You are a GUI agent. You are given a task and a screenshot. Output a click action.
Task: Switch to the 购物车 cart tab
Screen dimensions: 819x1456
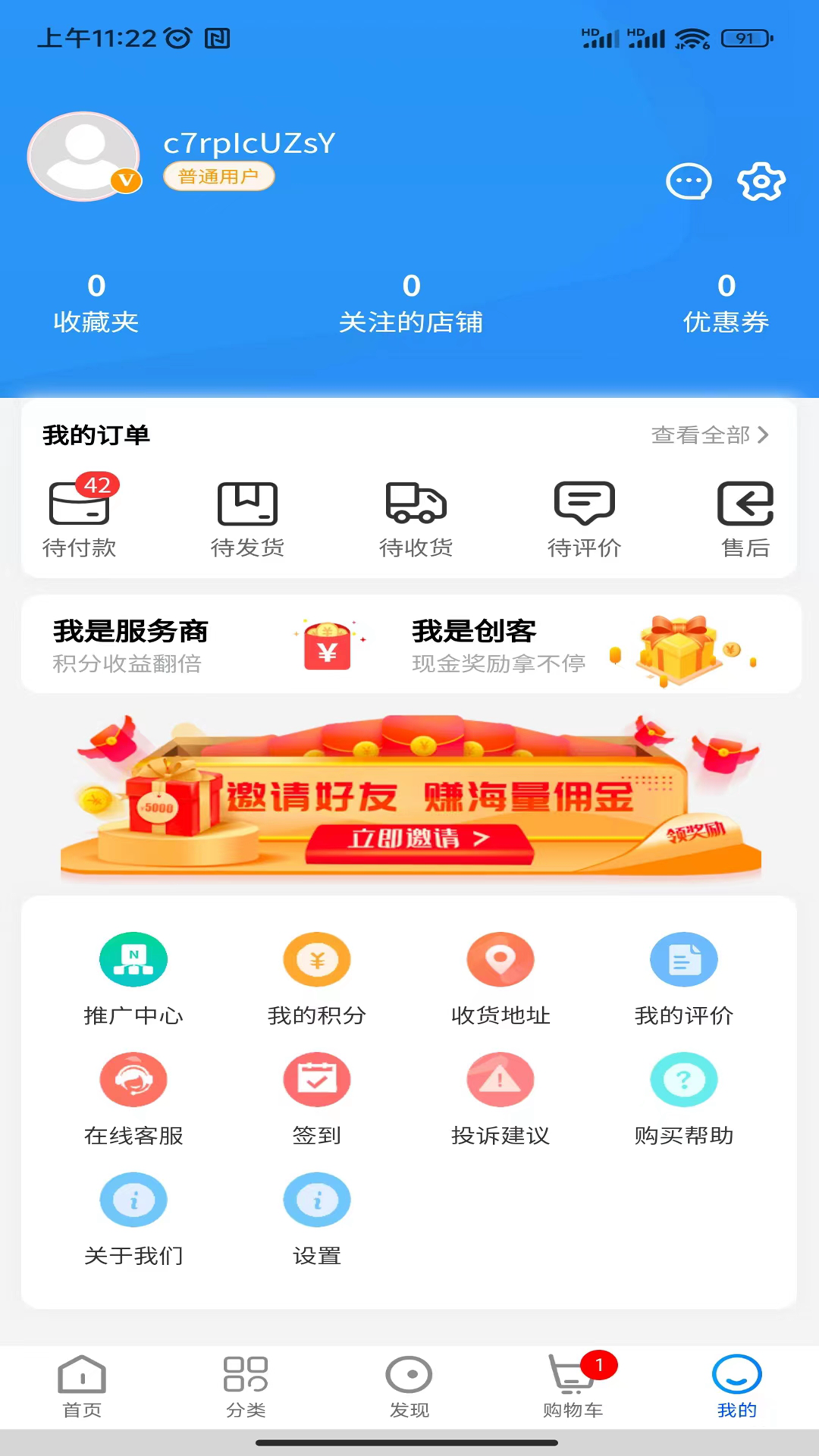pos(573,1386)
